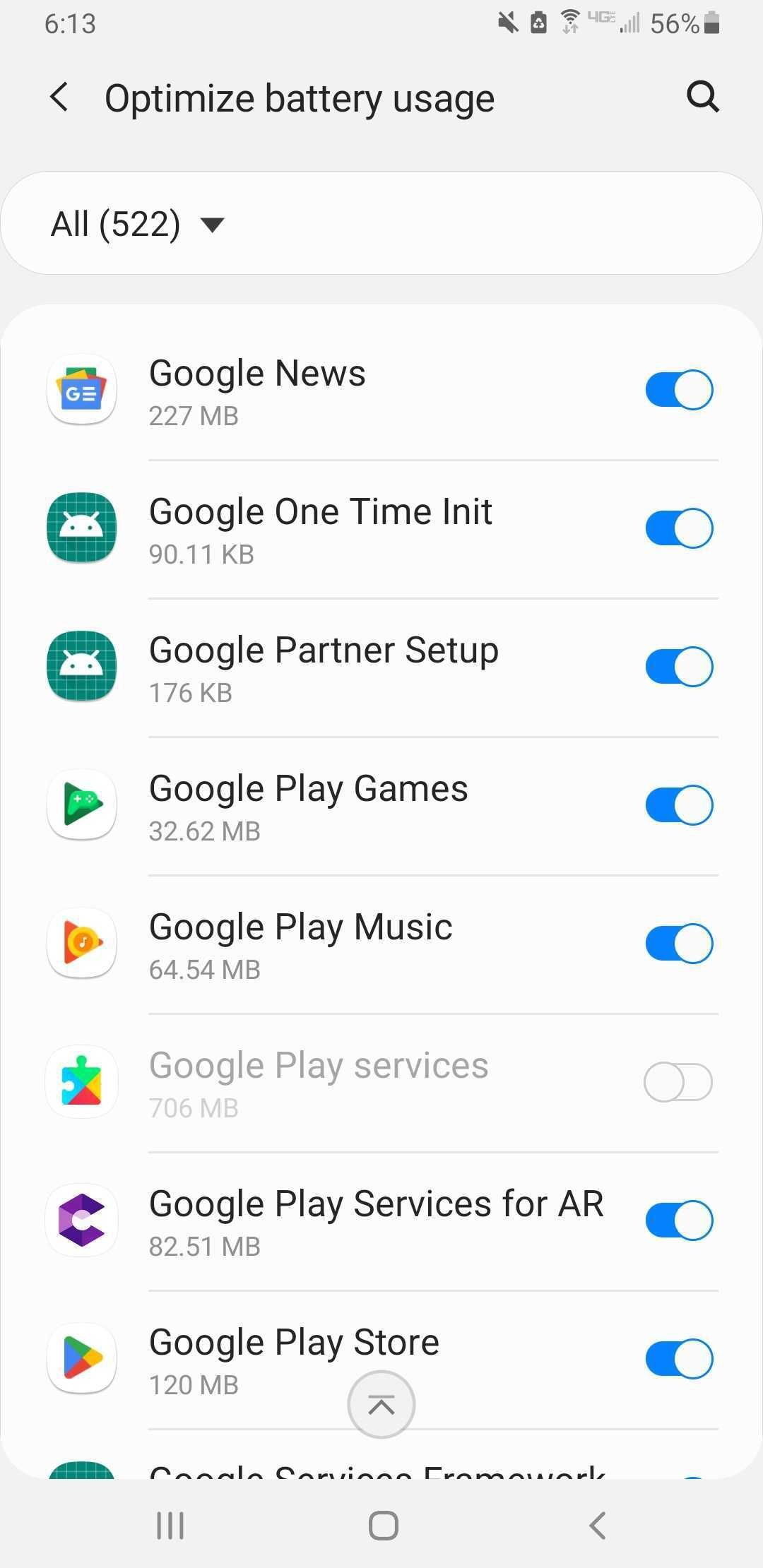
Task: Disable Google Play Store battery optimization
Action: point(679,1358)
